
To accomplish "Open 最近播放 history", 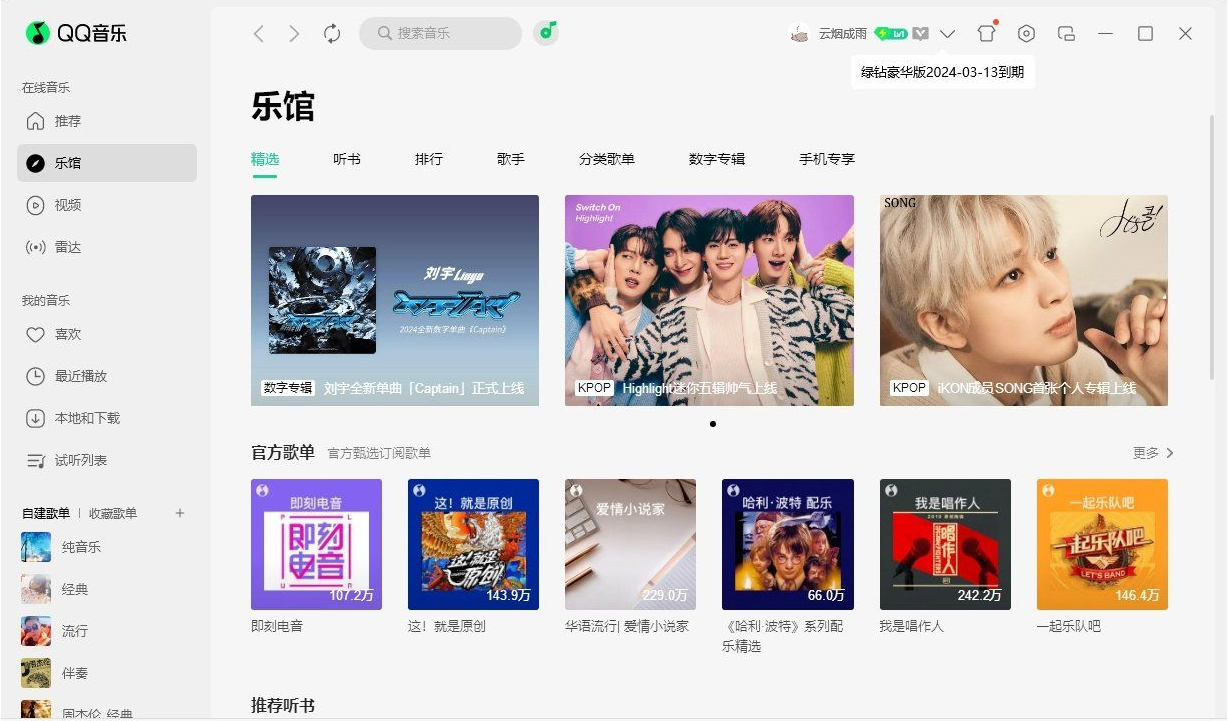I will [80, 376].
